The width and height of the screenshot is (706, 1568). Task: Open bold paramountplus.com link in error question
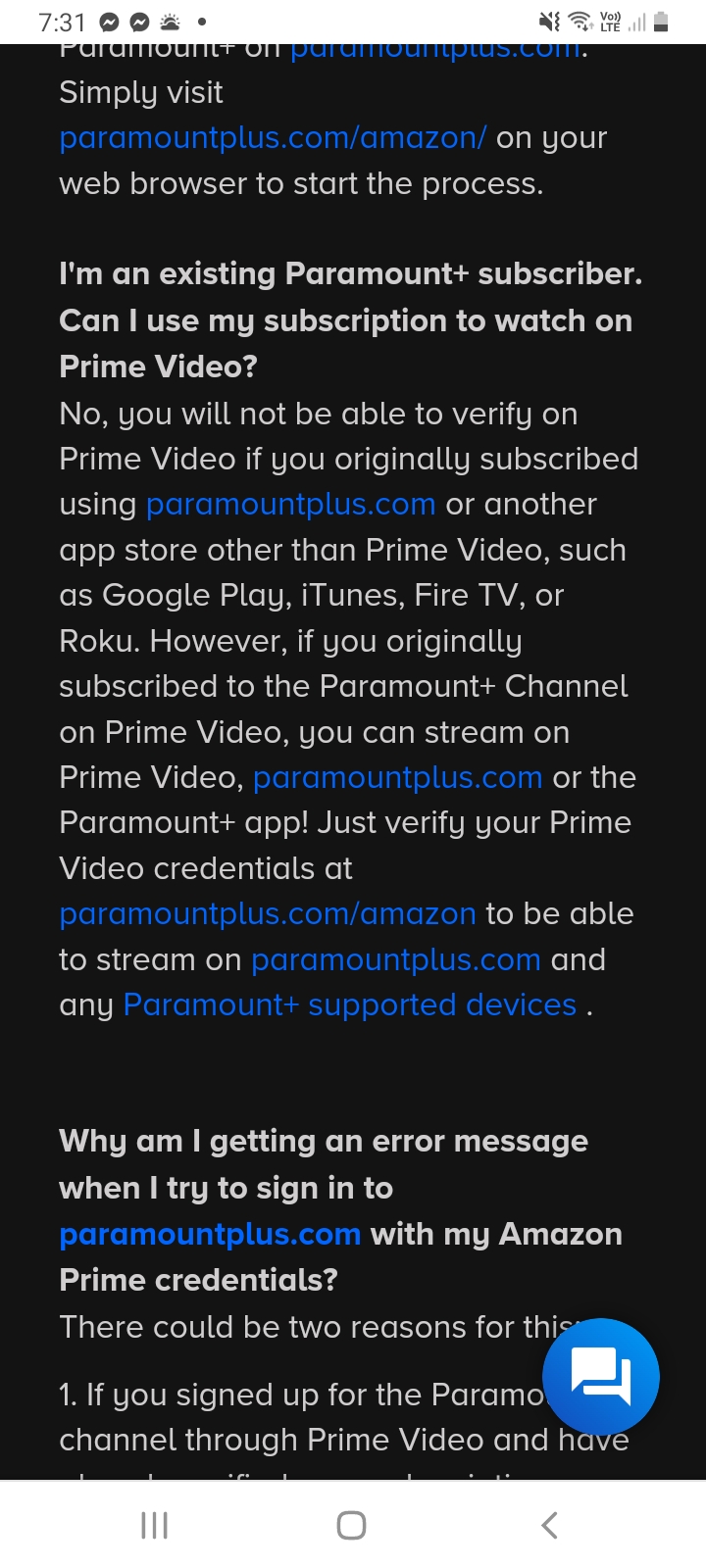pos(210,1235)
